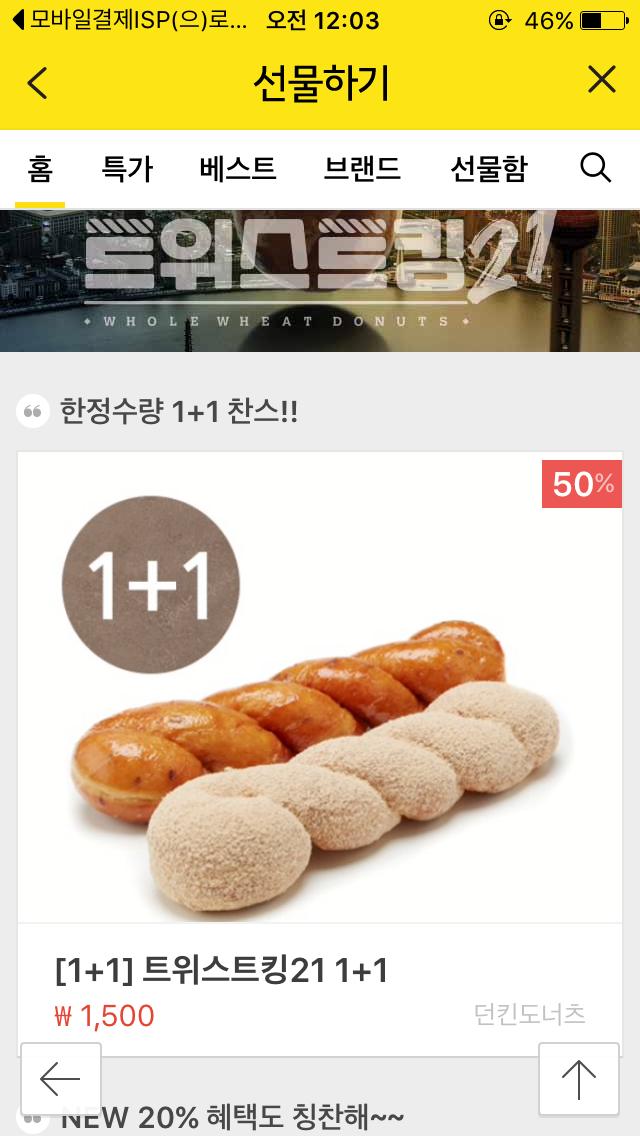Open the 선물함 tab

[x=488, y=169]
